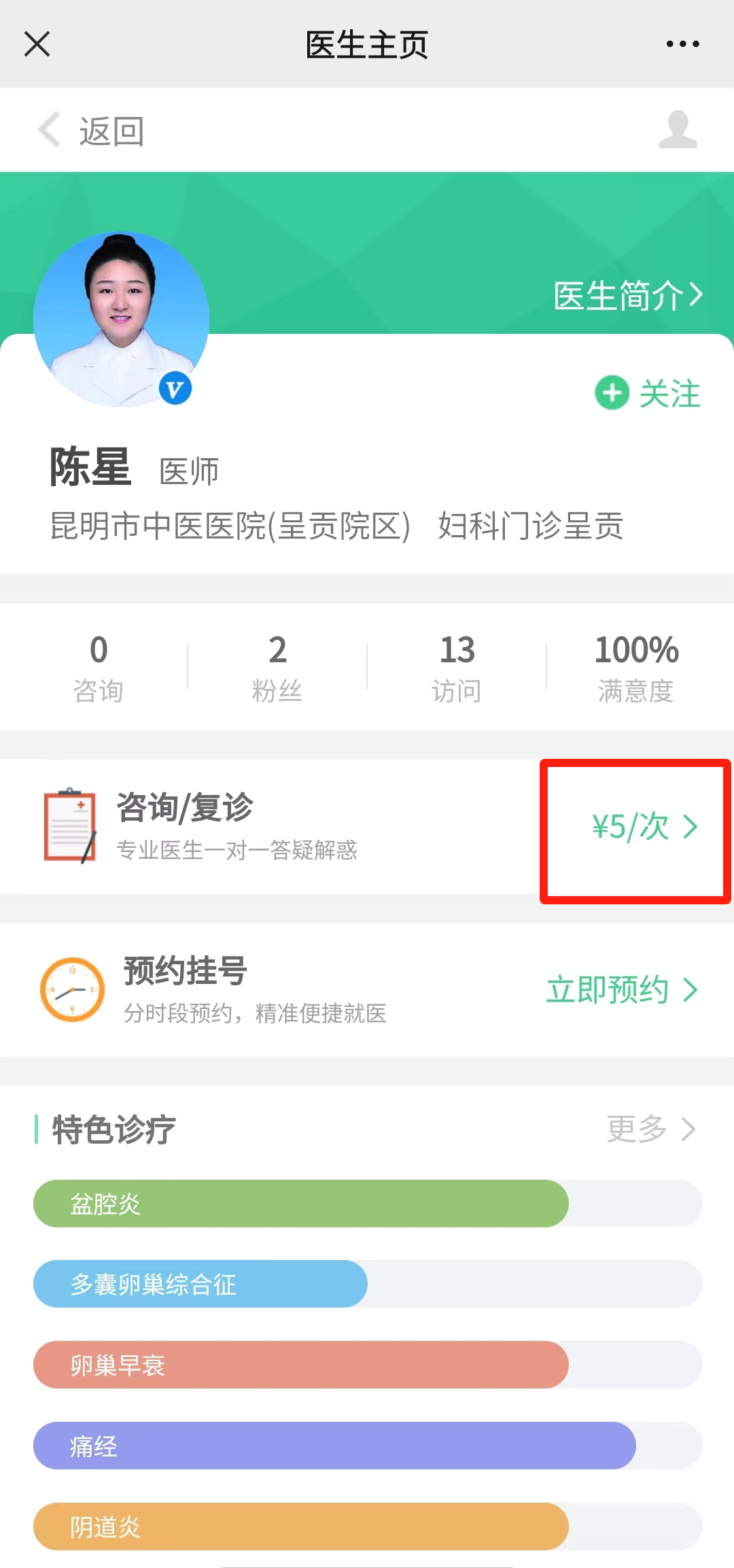The height and width of the screenshot is (1568, 734).
Task: Open 咨询/复诊 at ¥5/次
Action: click(x=642, y=828)
